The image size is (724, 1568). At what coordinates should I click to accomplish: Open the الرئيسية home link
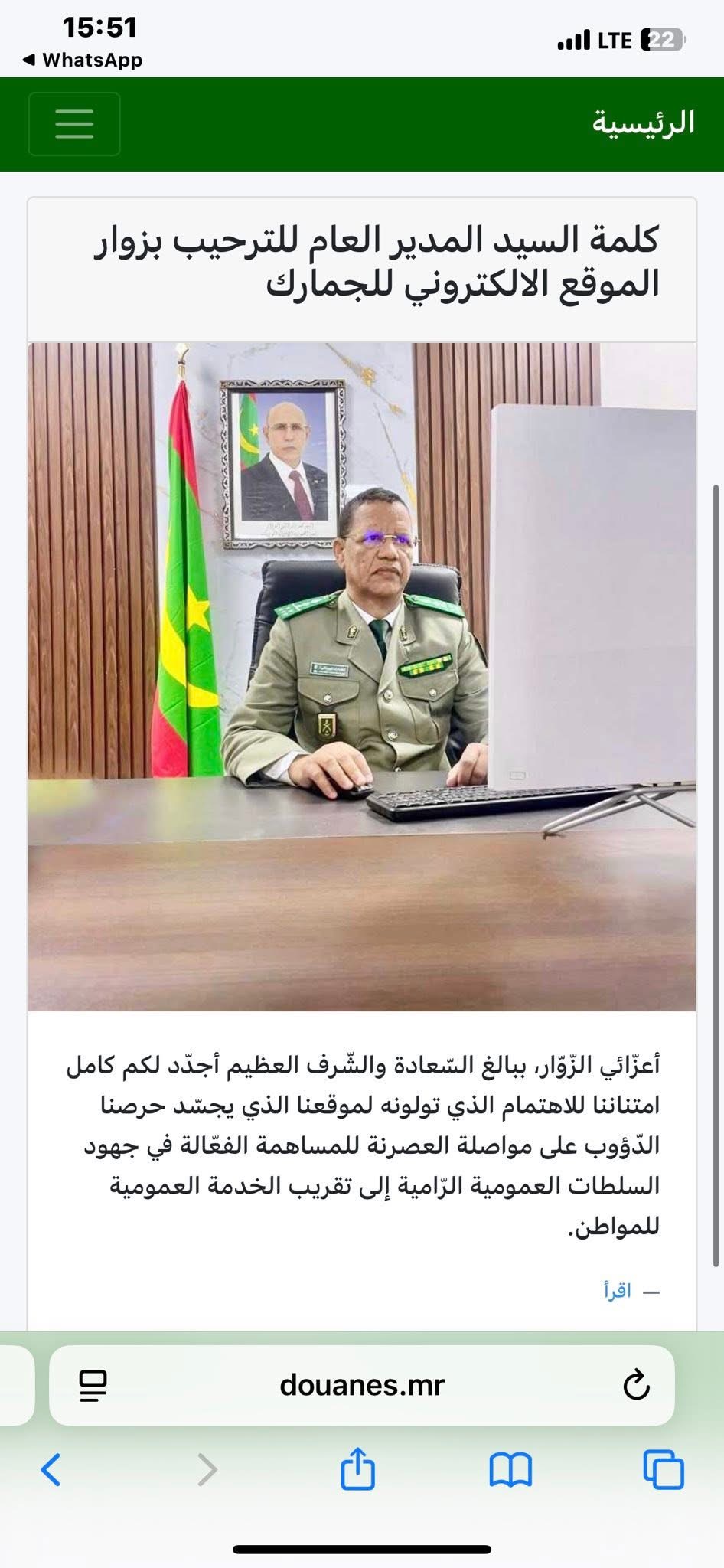643,123
